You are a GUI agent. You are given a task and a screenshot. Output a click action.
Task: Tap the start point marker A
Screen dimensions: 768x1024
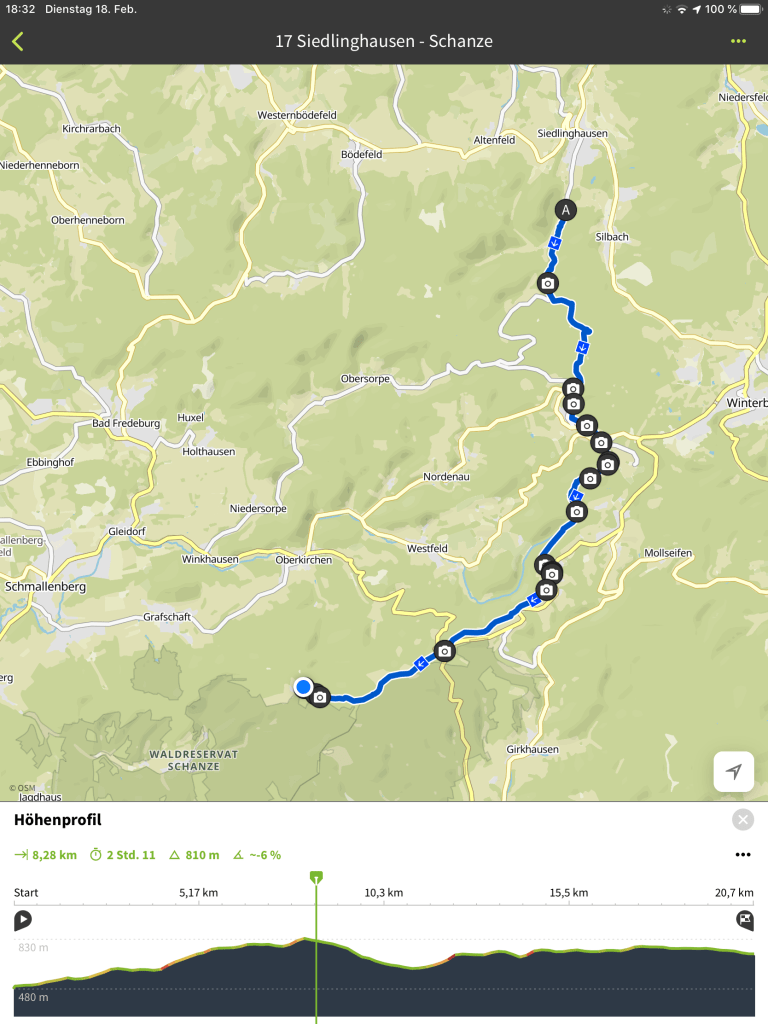566,210
